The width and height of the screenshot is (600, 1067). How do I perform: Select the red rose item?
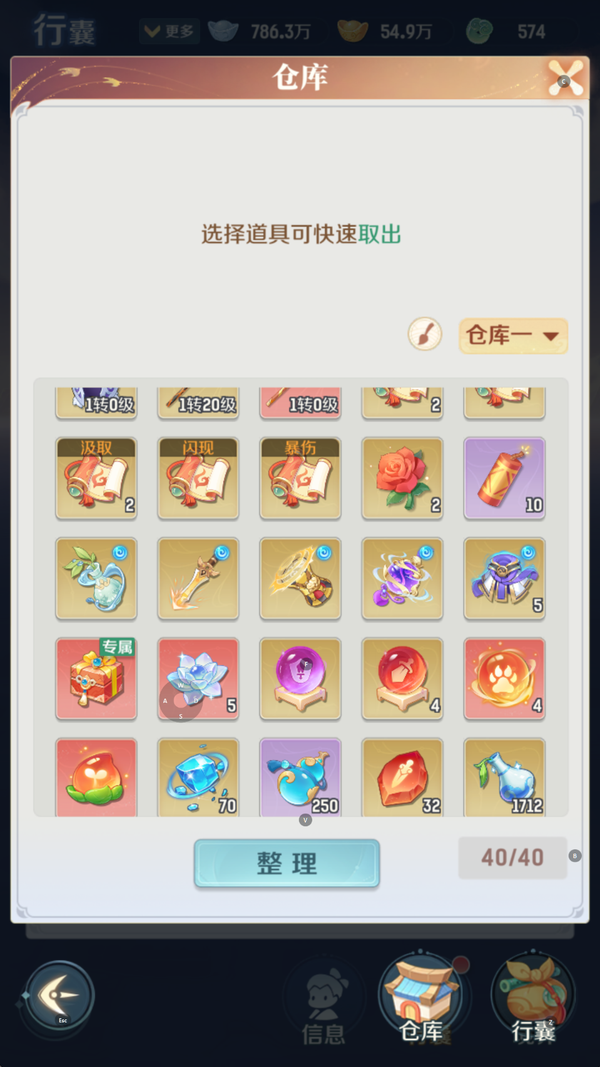402,477
